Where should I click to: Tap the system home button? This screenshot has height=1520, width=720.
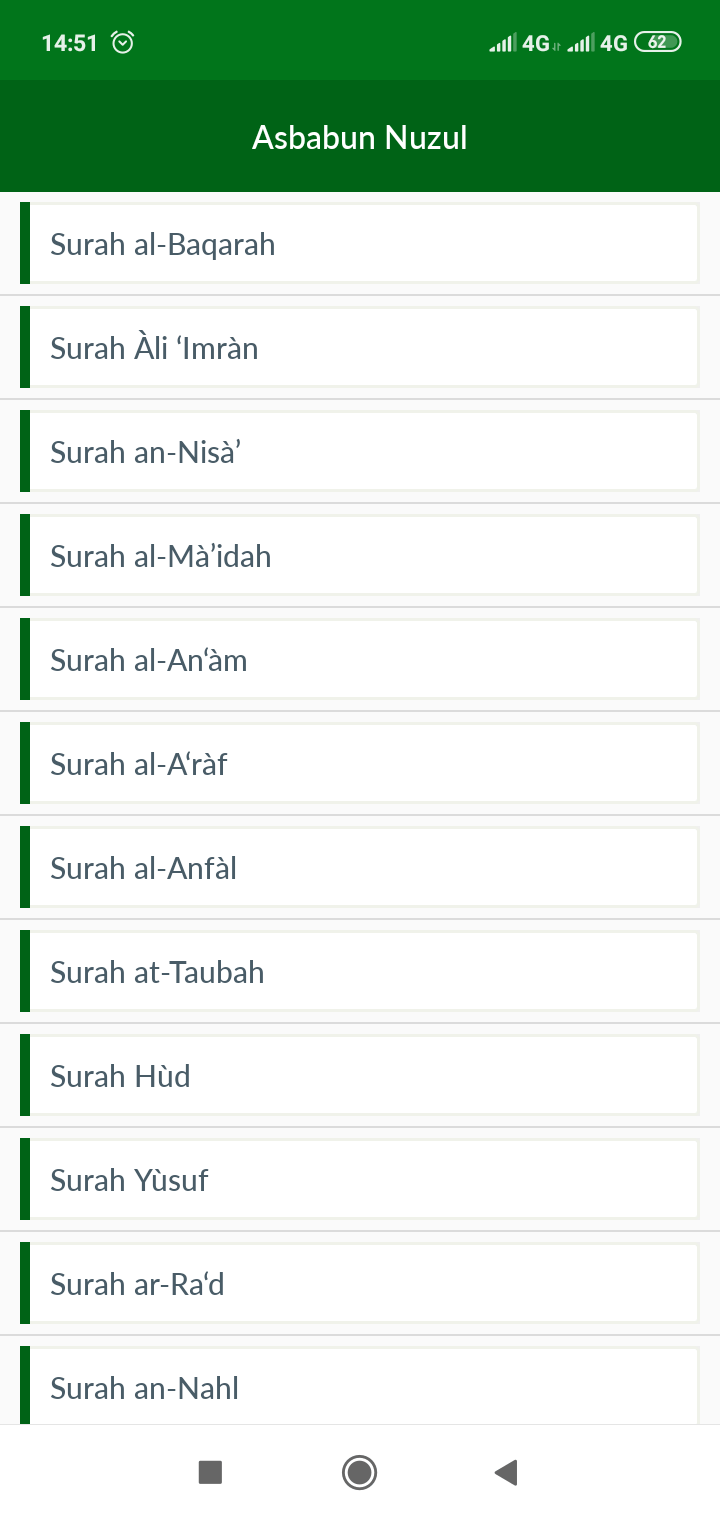click(359, 1472)
